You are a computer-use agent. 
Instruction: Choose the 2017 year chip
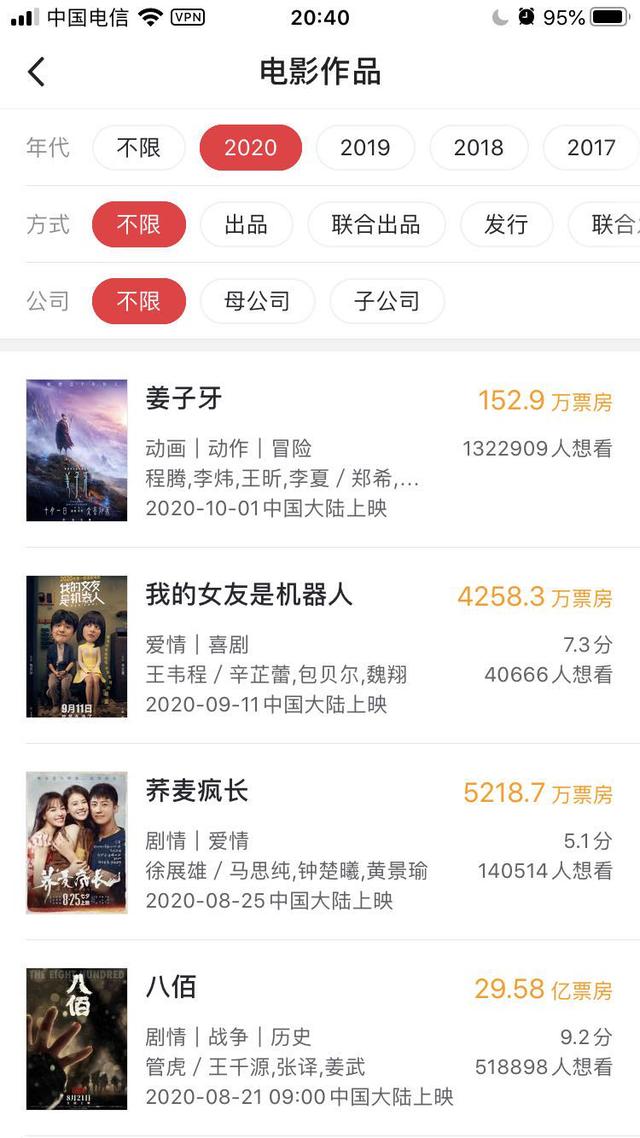[x=591, y=148]
